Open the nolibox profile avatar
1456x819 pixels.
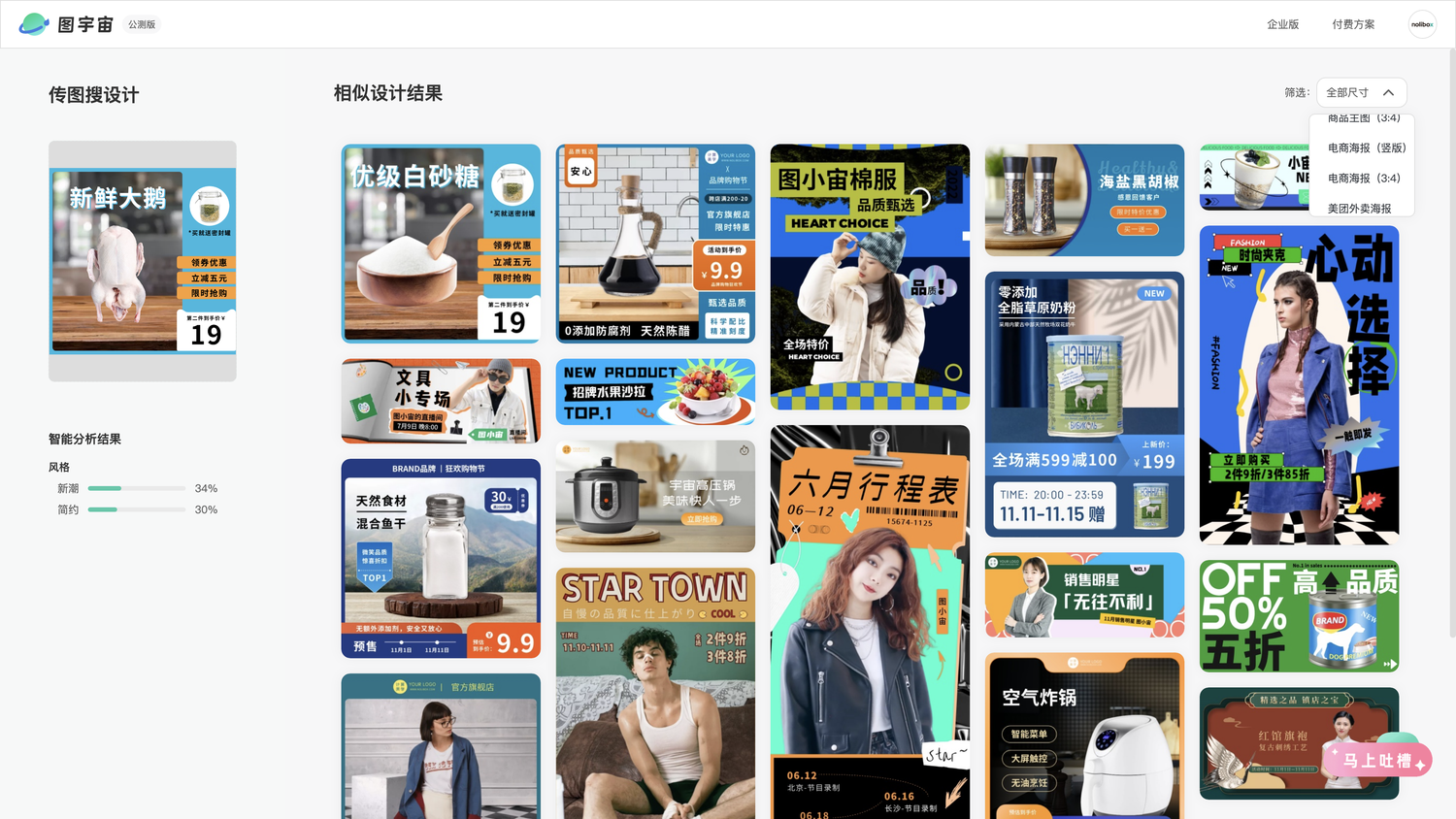click(1422, 24)
